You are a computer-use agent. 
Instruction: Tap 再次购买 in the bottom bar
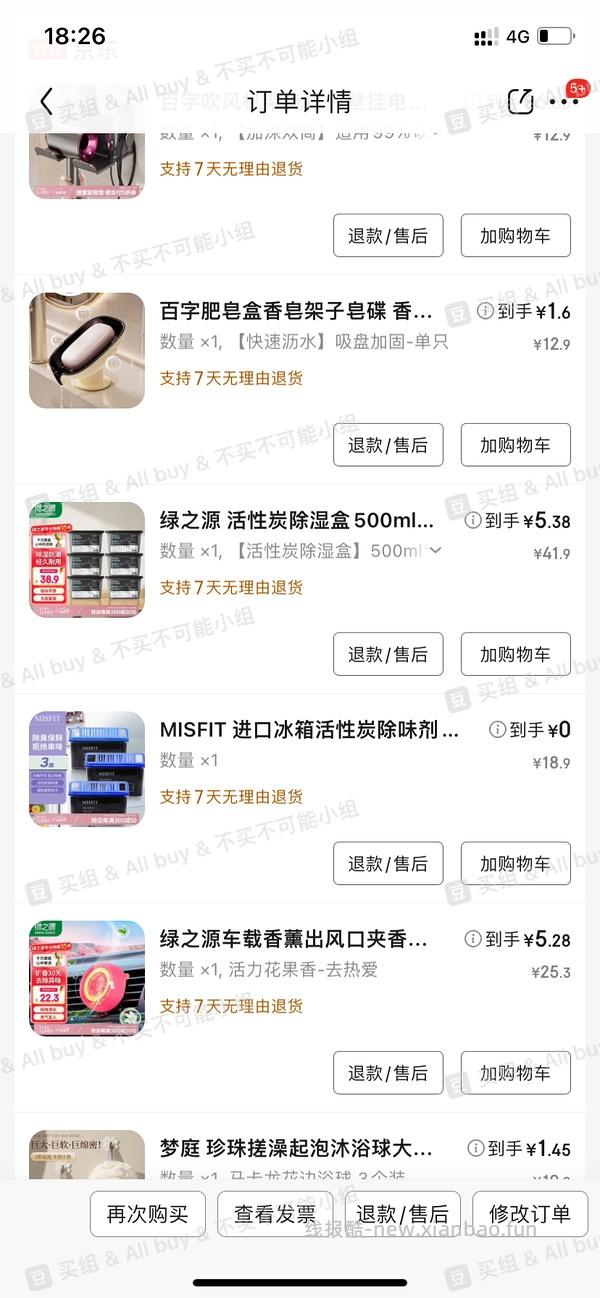tap(148, 1214)
